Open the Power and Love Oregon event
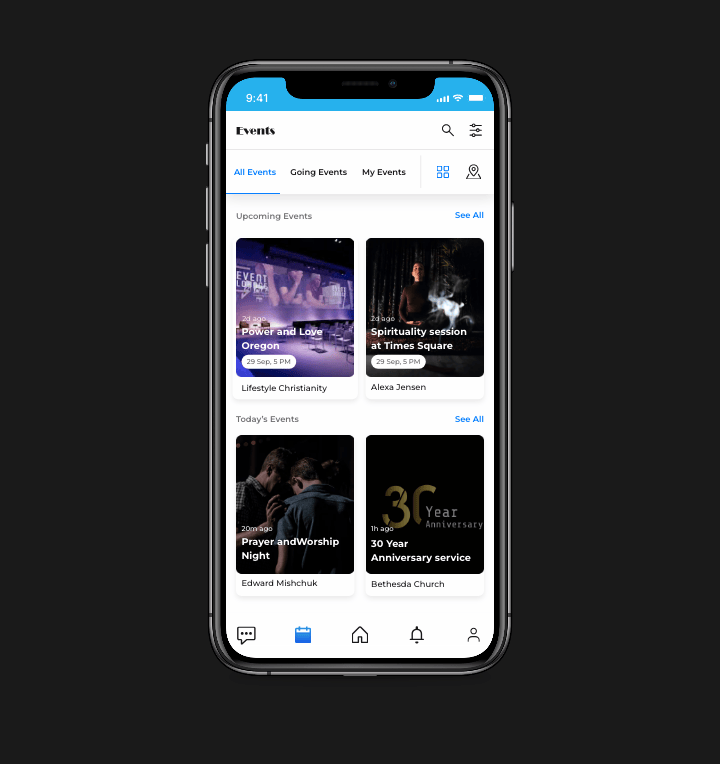The width and height of the screenshot is (720, 764). click(295, 308)
